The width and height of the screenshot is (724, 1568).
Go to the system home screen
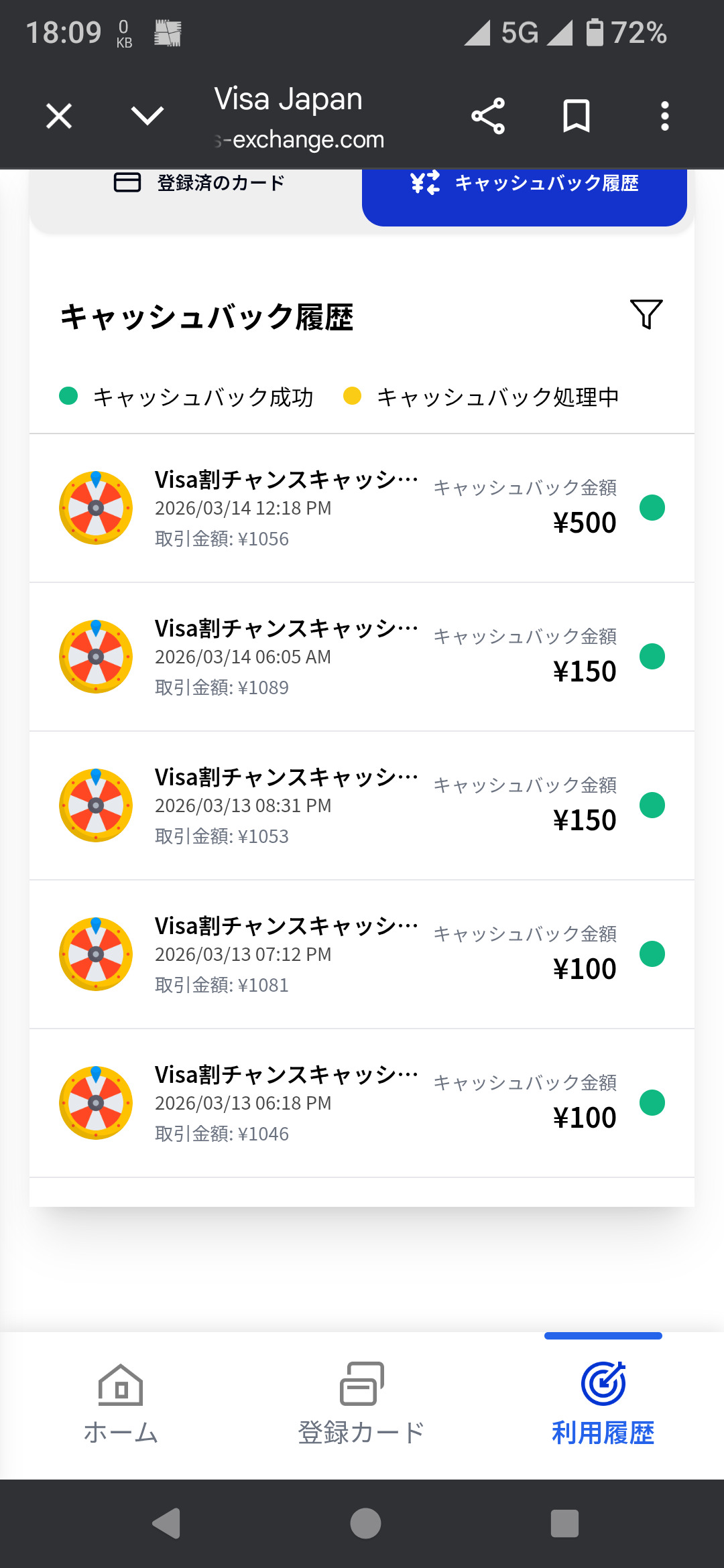[365, 1524]
